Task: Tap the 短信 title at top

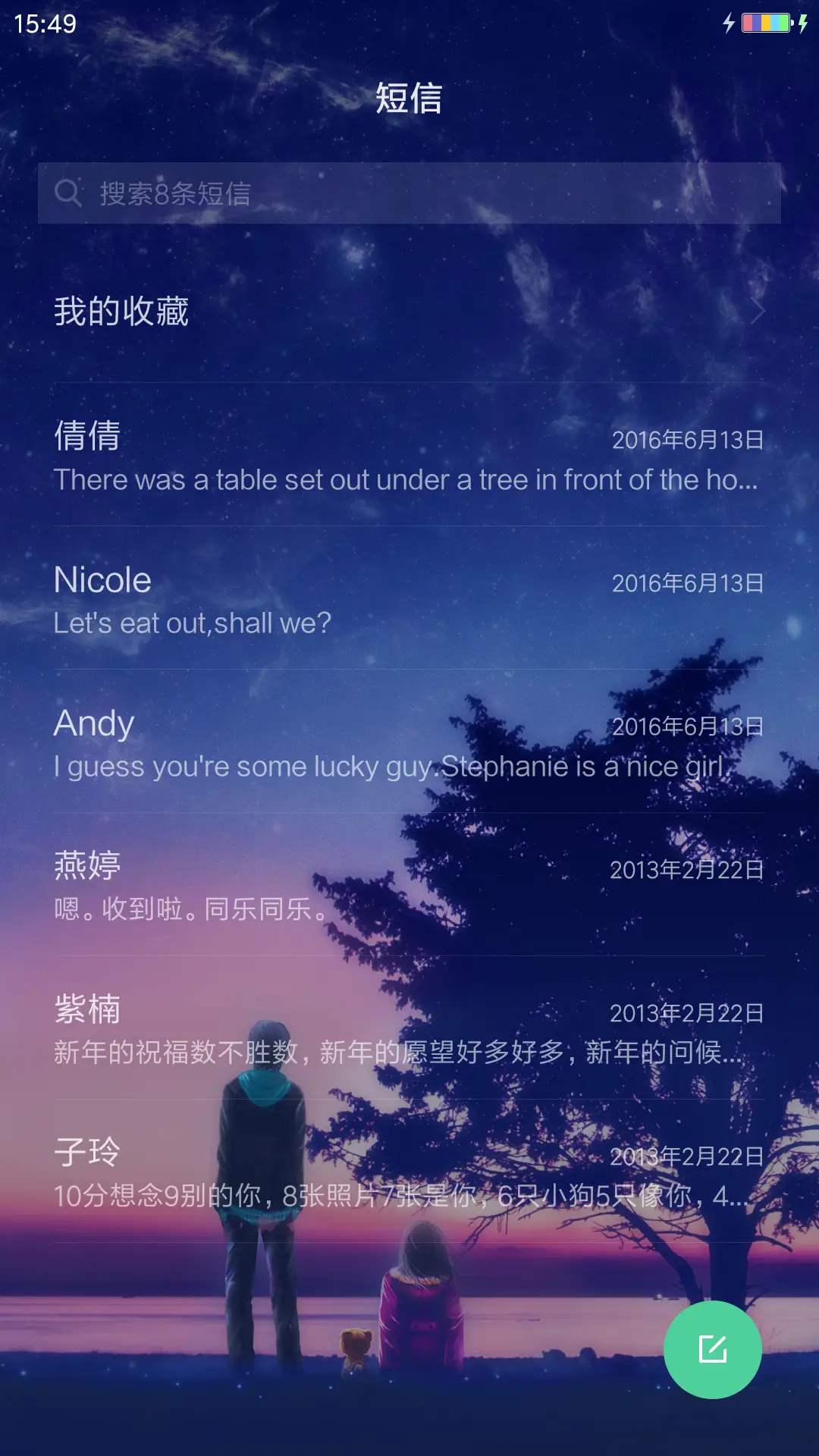Action: [409, 99]
